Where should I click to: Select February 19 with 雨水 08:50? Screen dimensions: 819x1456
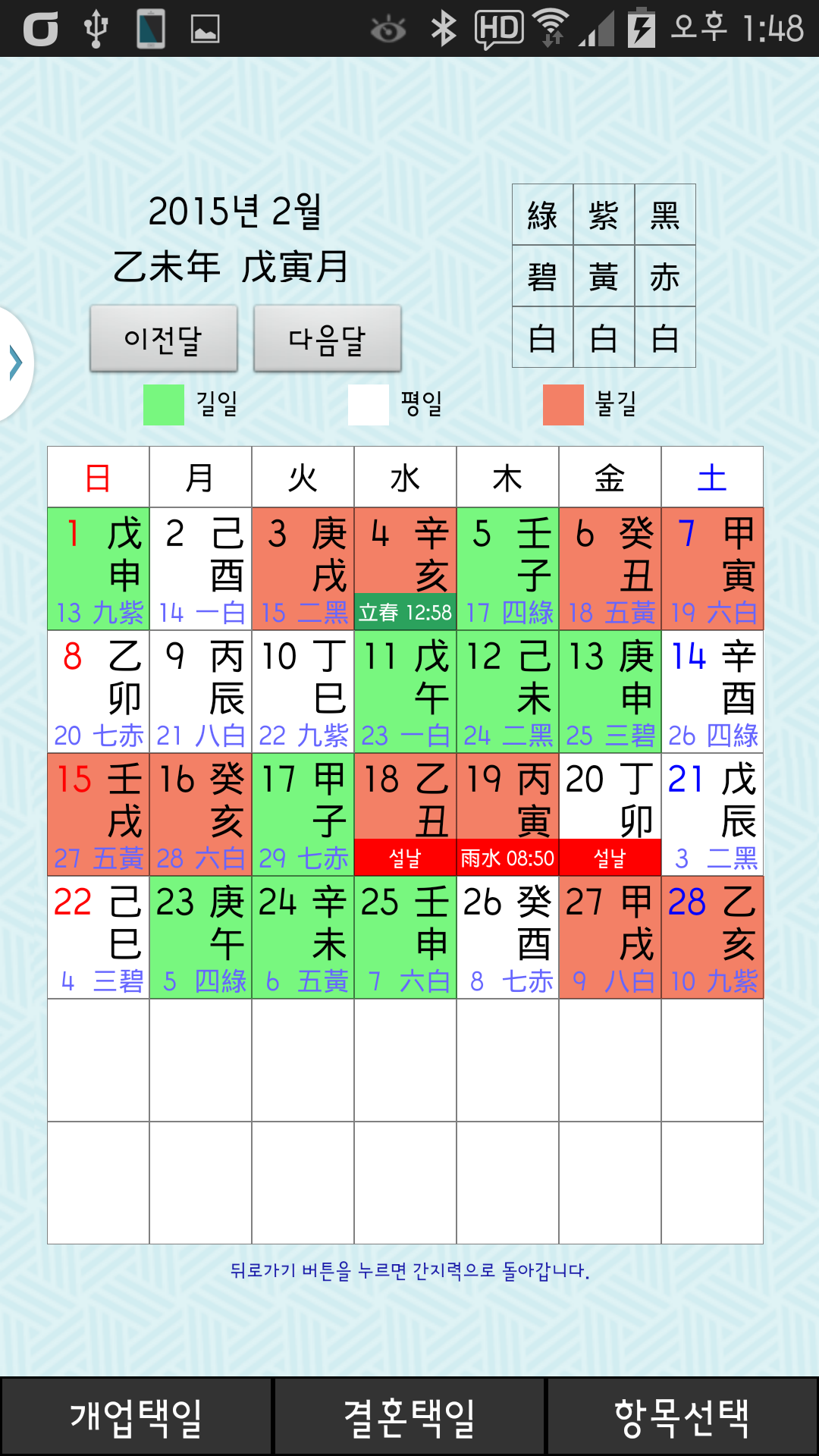coord(508,814)
